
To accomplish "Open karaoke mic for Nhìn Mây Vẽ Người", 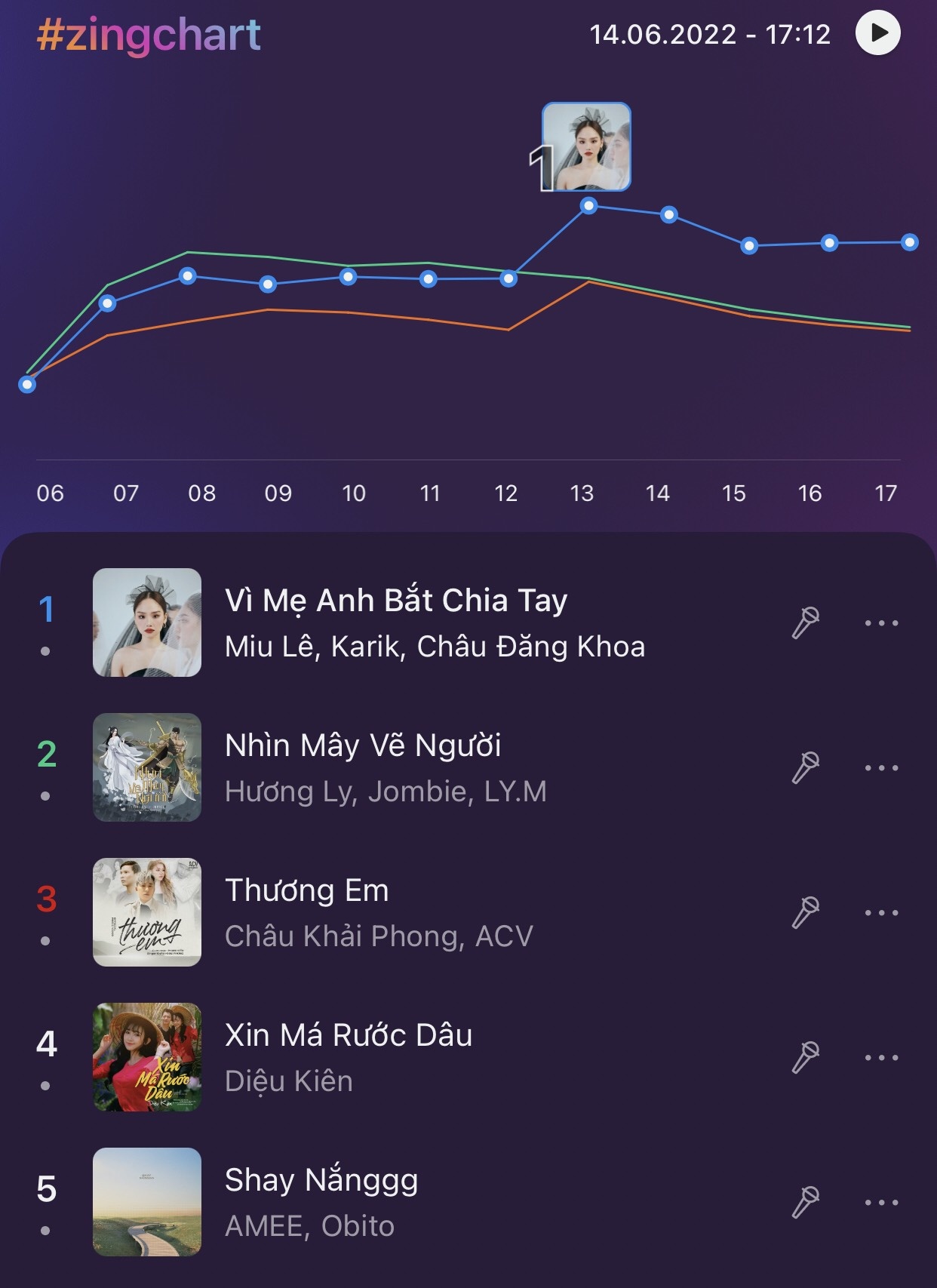I will 806,768.
